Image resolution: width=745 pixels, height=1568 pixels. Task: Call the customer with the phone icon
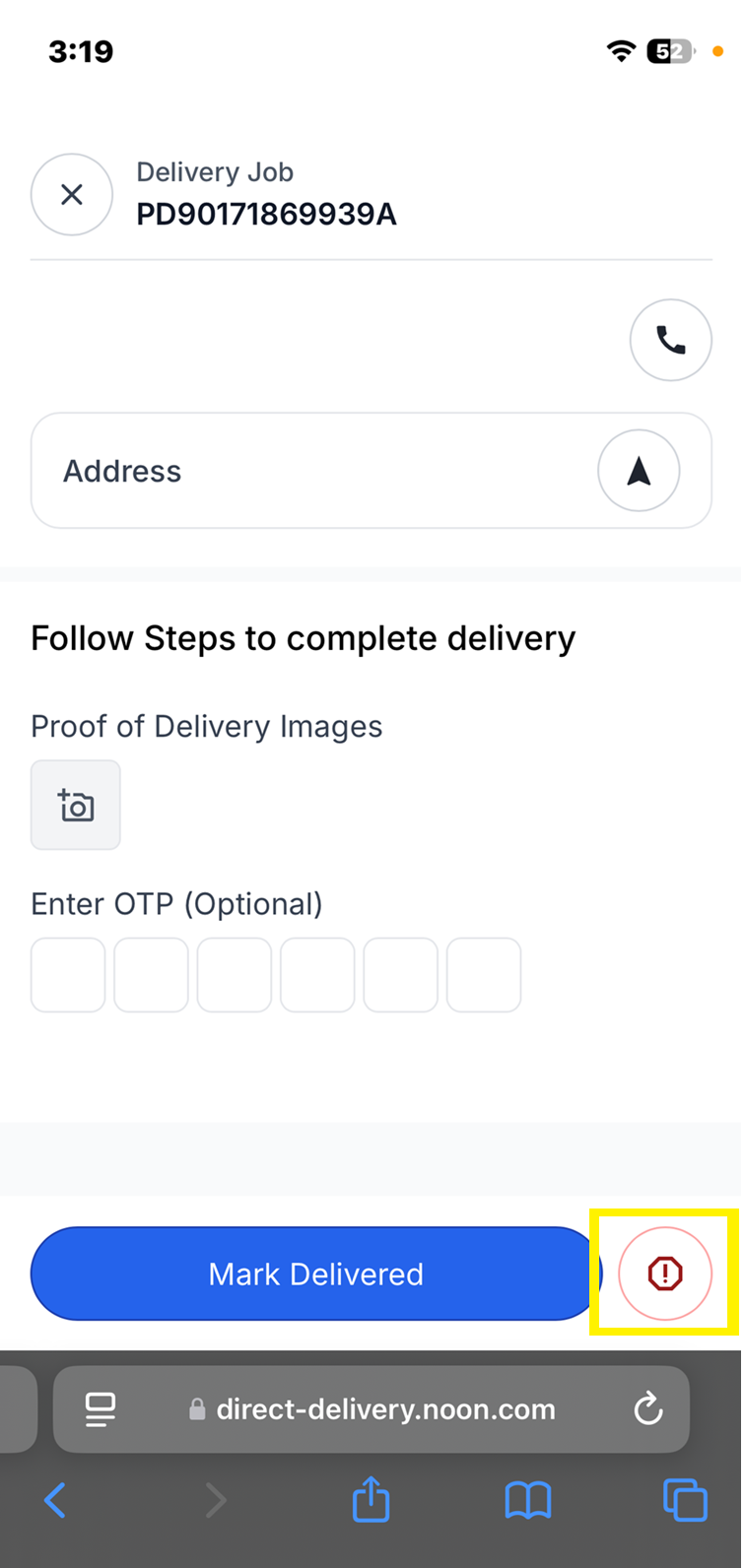click(x=671, y=340)
